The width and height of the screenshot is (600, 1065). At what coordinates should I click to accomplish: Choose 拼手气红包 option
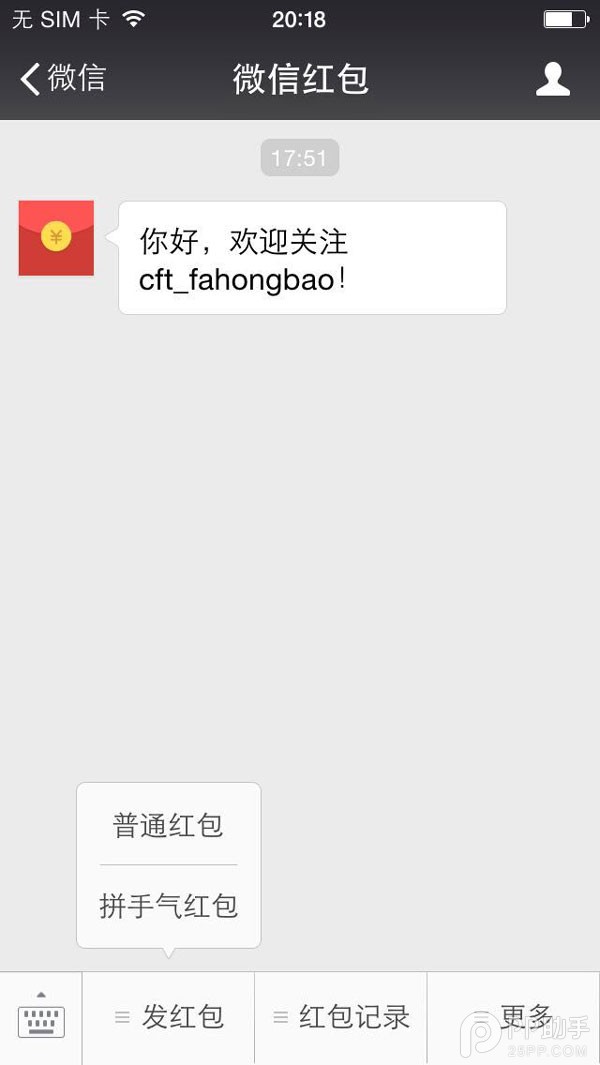tap(168, 906)
